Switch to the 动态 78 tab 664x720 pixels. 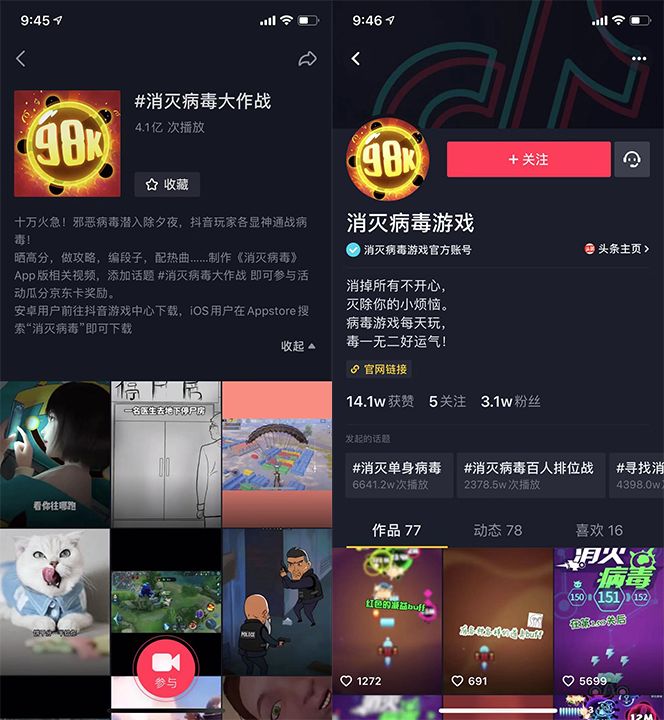pyautogui.click(x=497, y=530)
